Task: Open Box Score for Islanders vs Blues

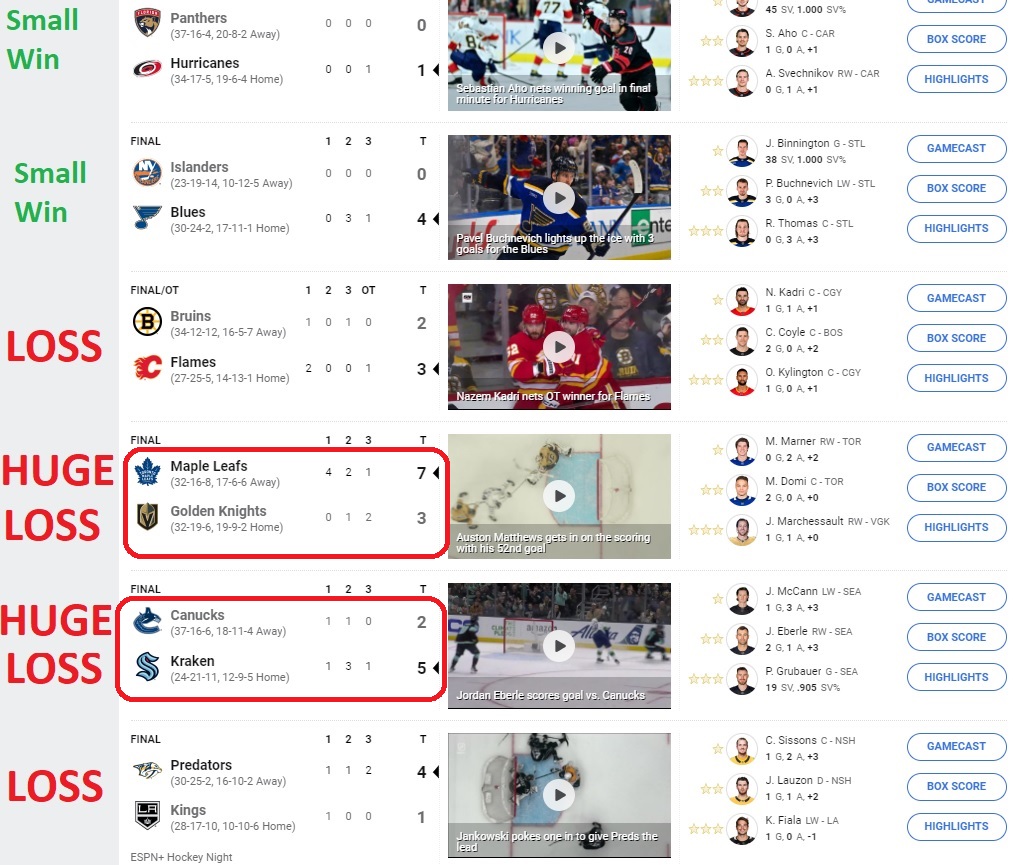Action: coord(956,188)
